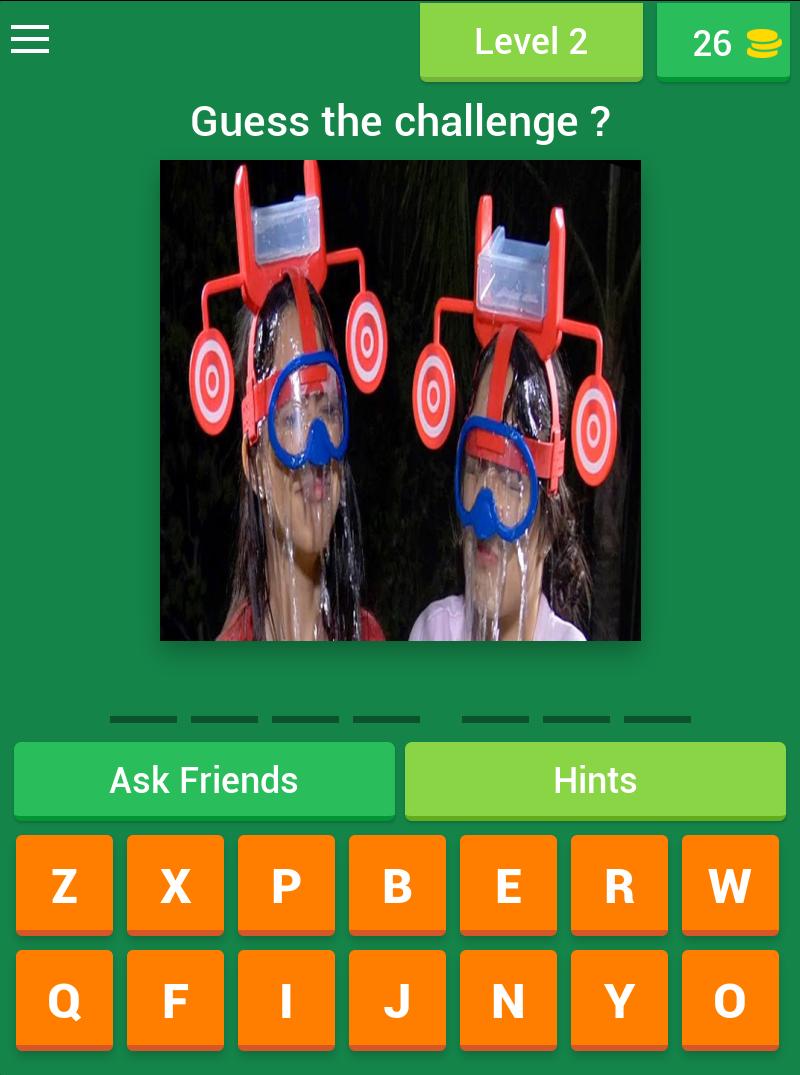Viewport: 800px width, 1075px height.
Task: Tap letter Y tile
Action: [x=619, y=1000]
